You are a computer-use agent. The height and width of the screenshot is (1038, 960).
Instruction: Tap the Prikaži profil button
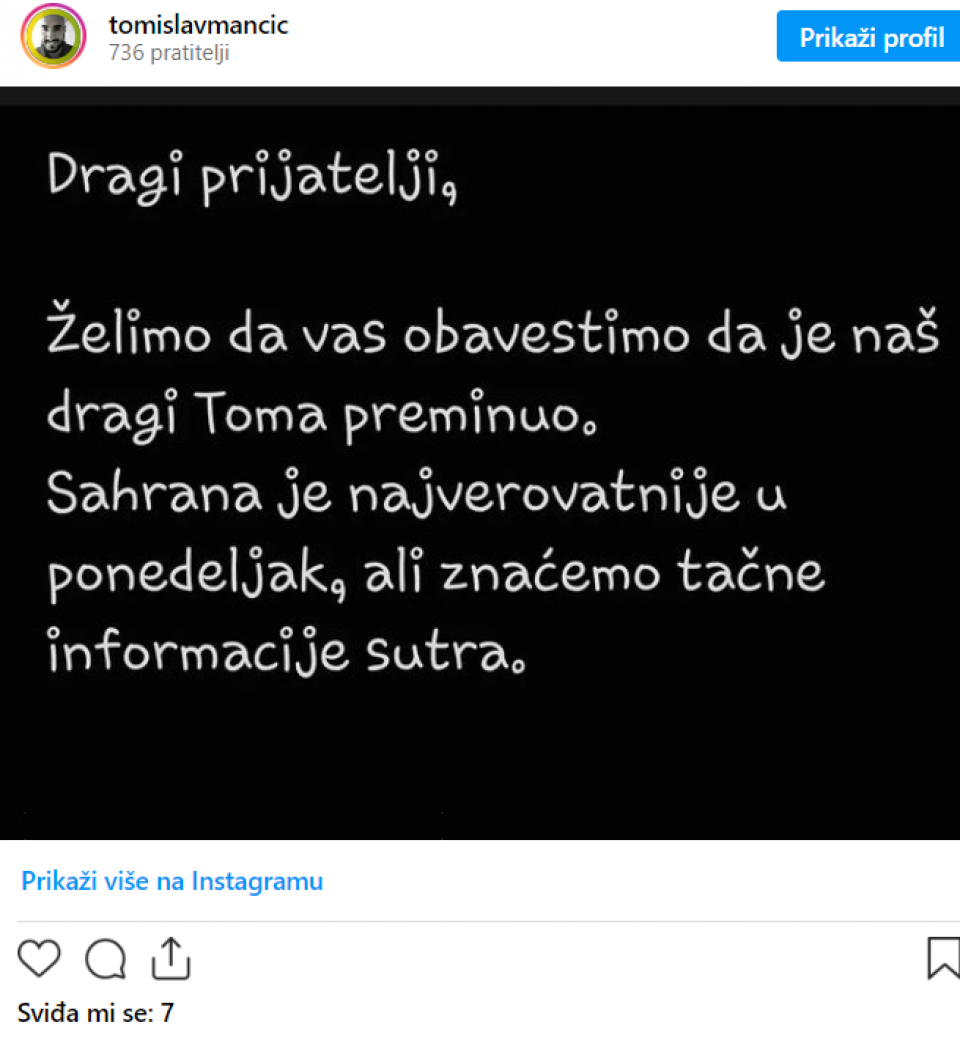click(x=871, y=38)
